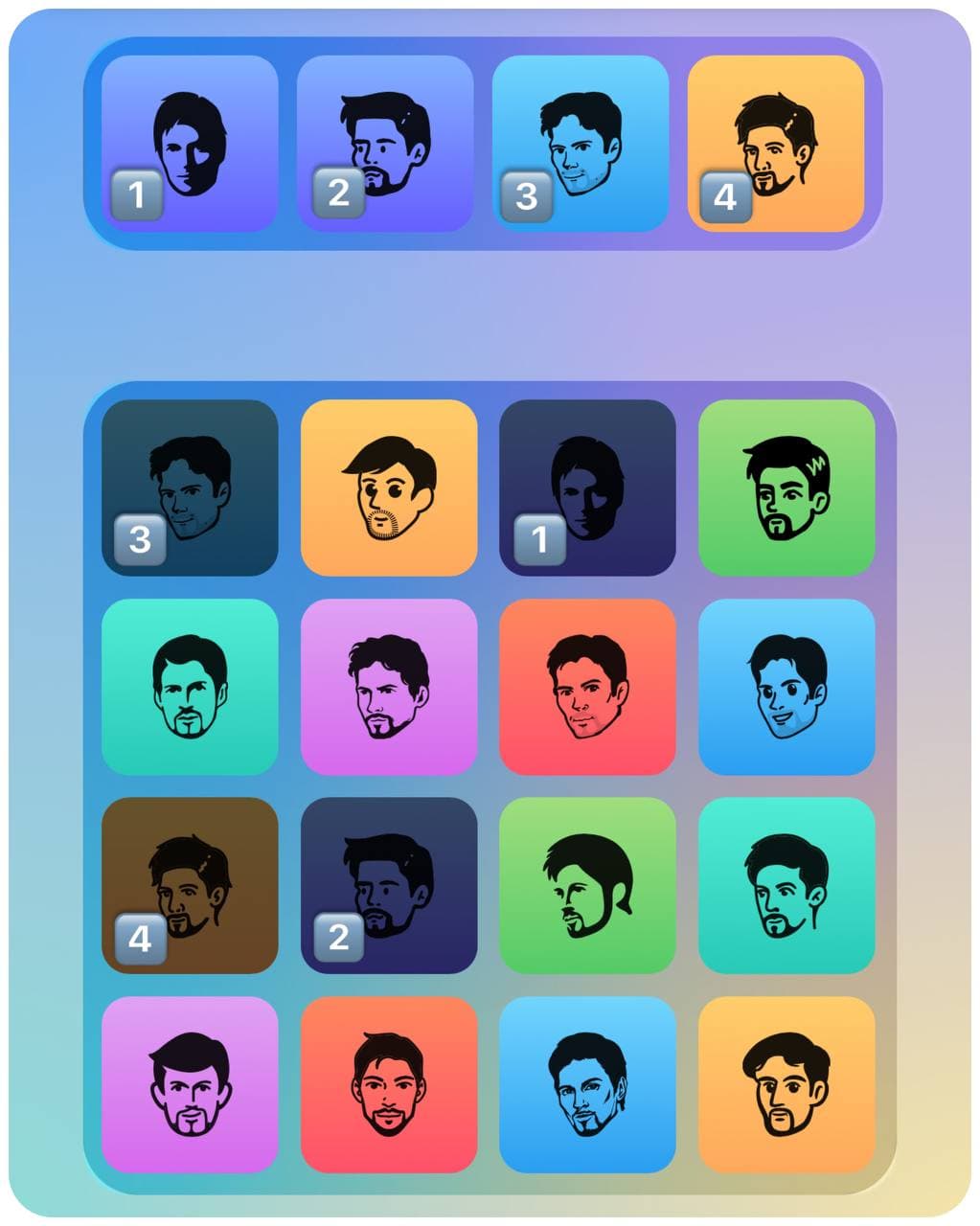Deselect the darkened brown grid tile numbered 4
980x1226 pixels.
point(190,885)
